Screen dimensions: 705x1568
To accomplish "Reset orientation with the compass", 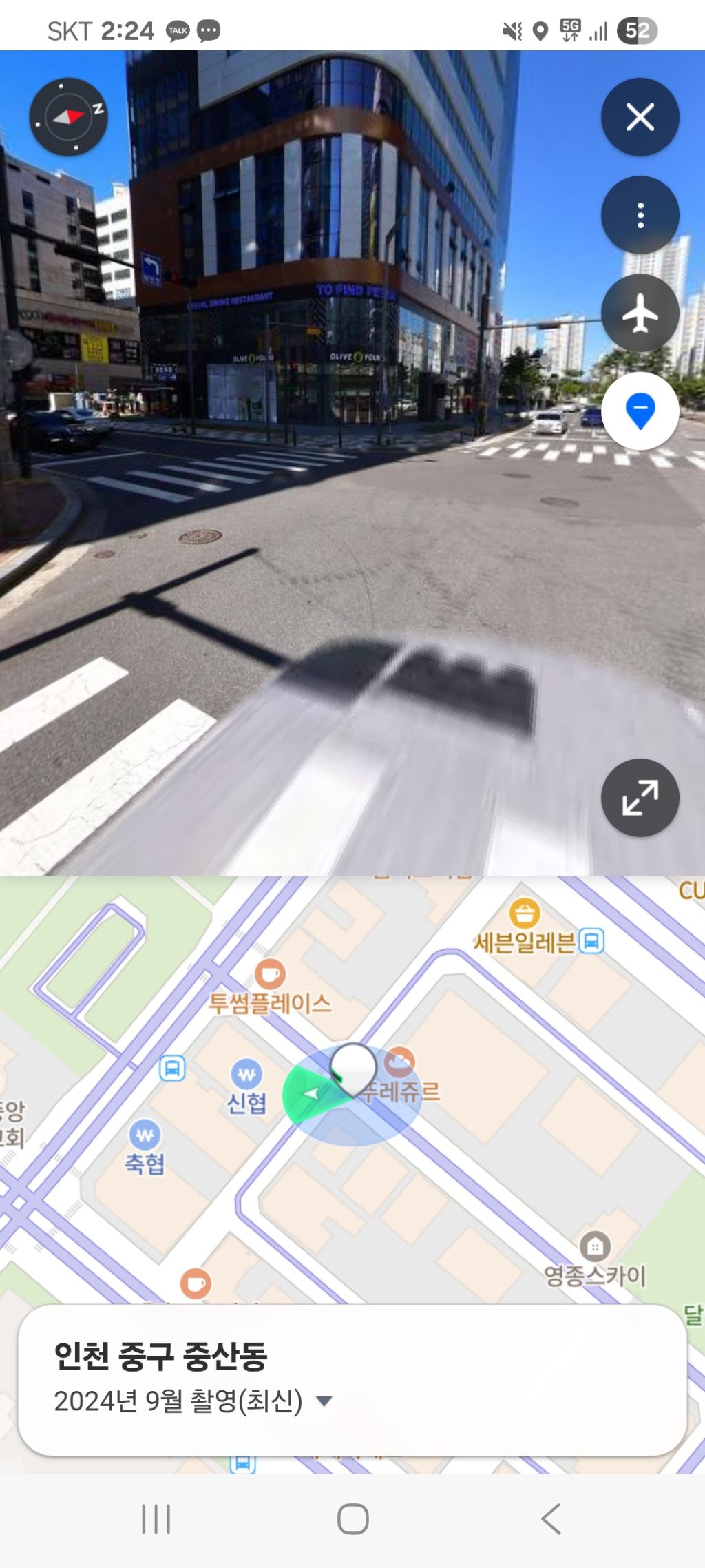I will pyautogui.click(x=68, y=116).
